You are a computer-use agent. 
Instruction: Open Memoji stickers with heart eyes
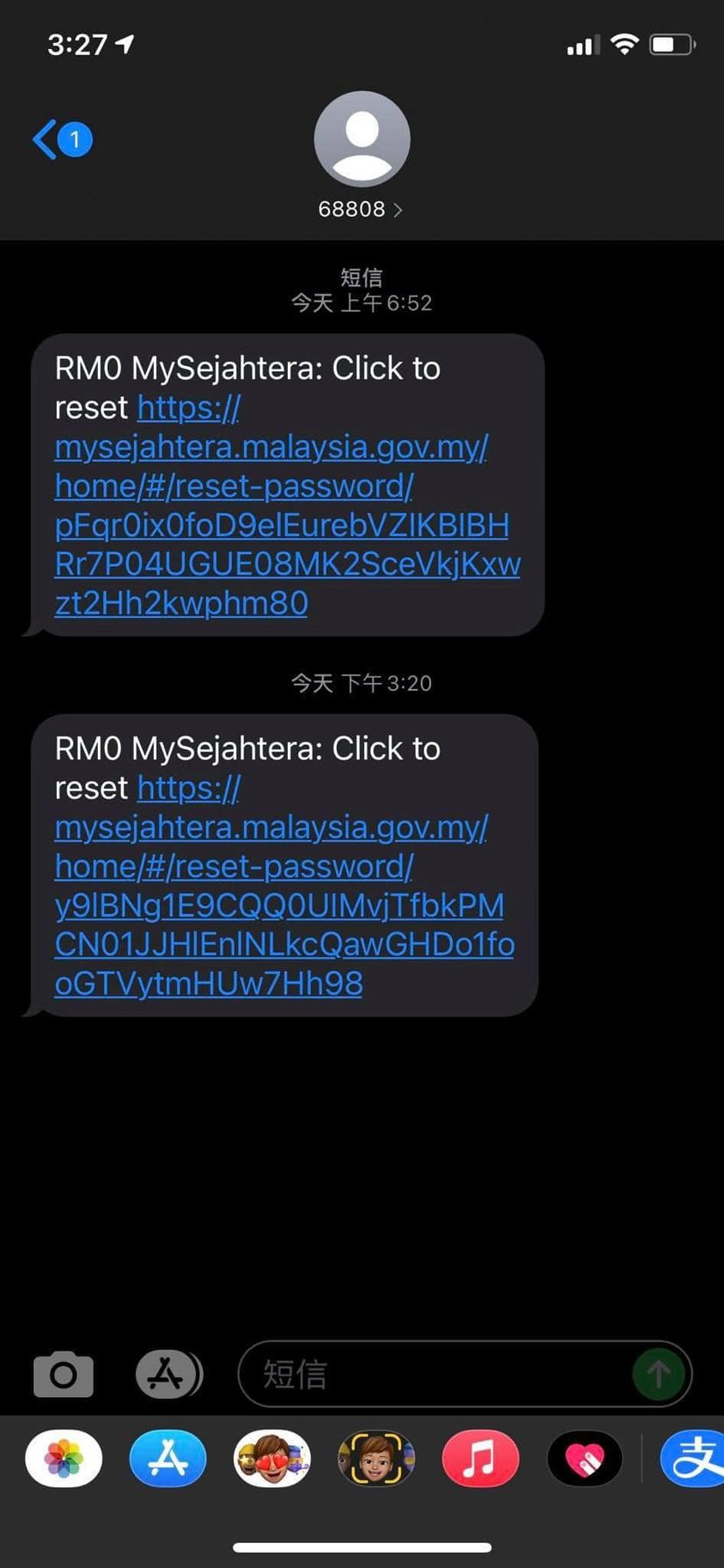[272, 1458]
